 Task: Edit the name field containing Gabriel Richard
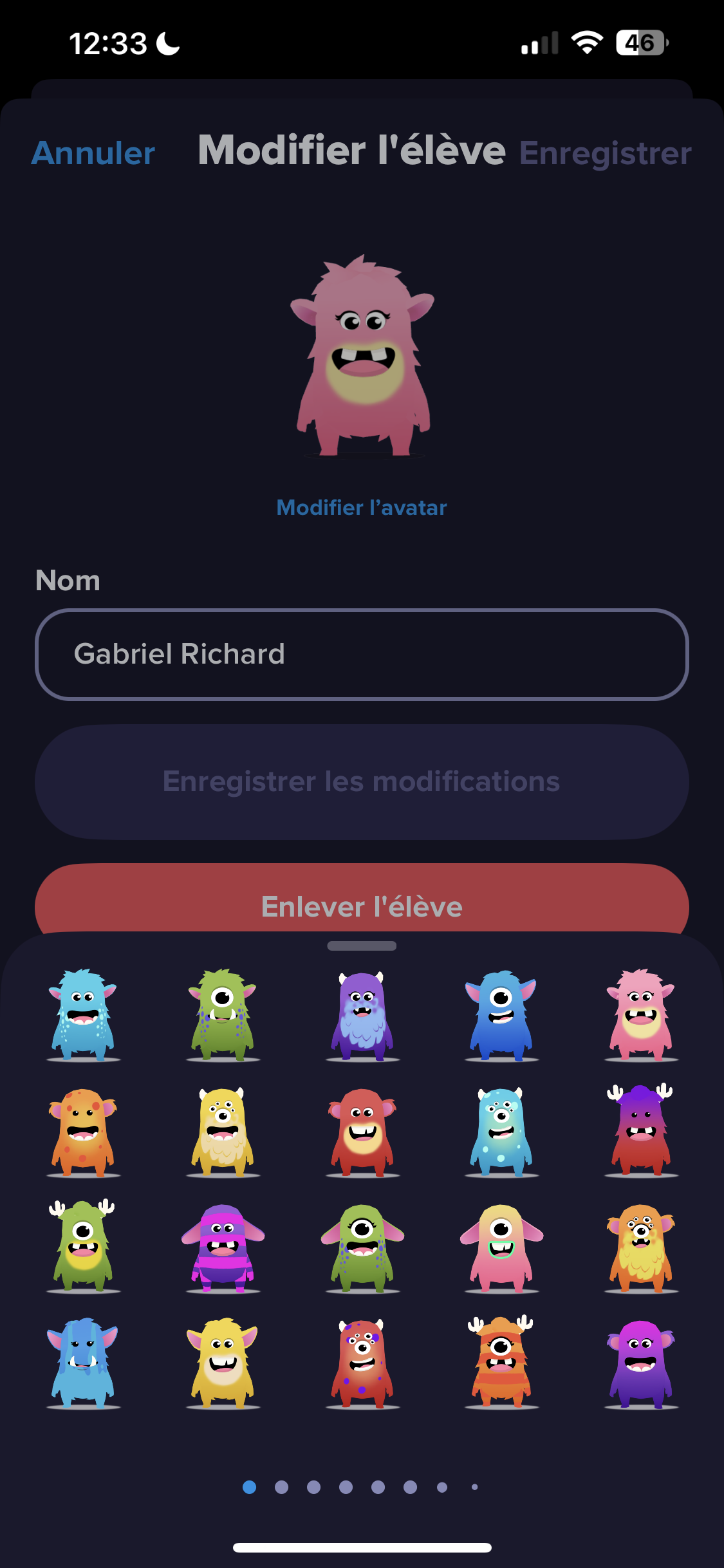point(362,653)
